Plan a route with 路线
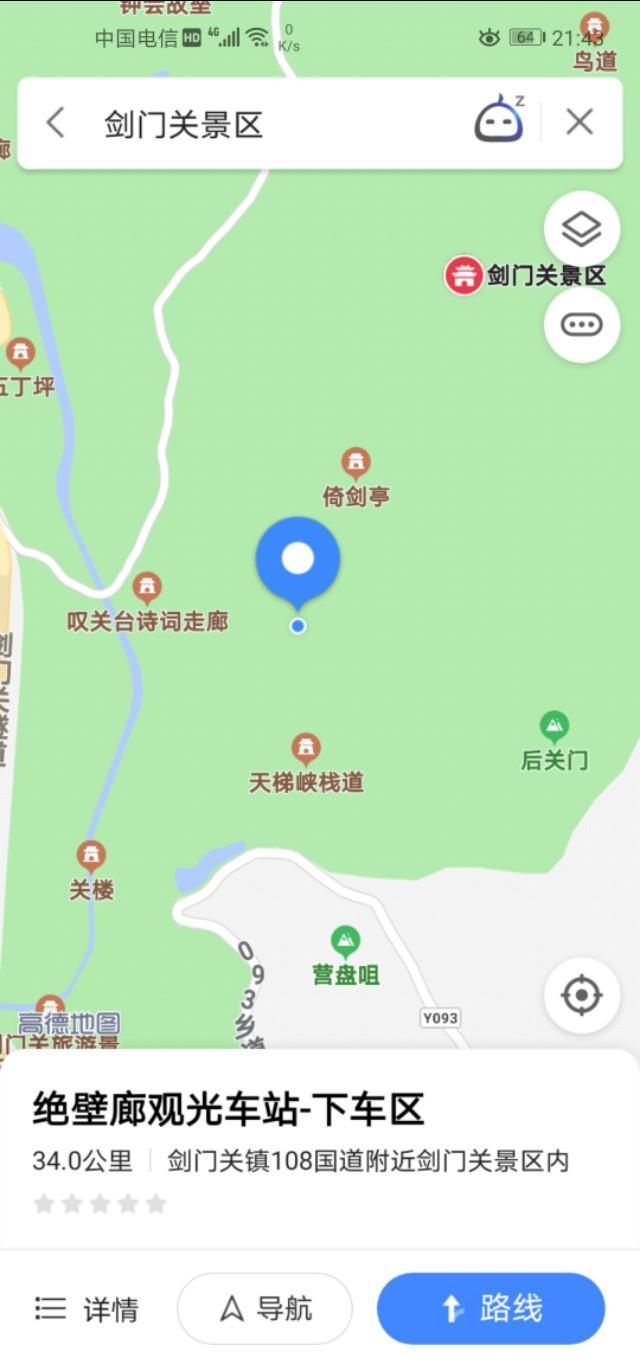Screen dimensions: 640x1368 click(491, 1308)
